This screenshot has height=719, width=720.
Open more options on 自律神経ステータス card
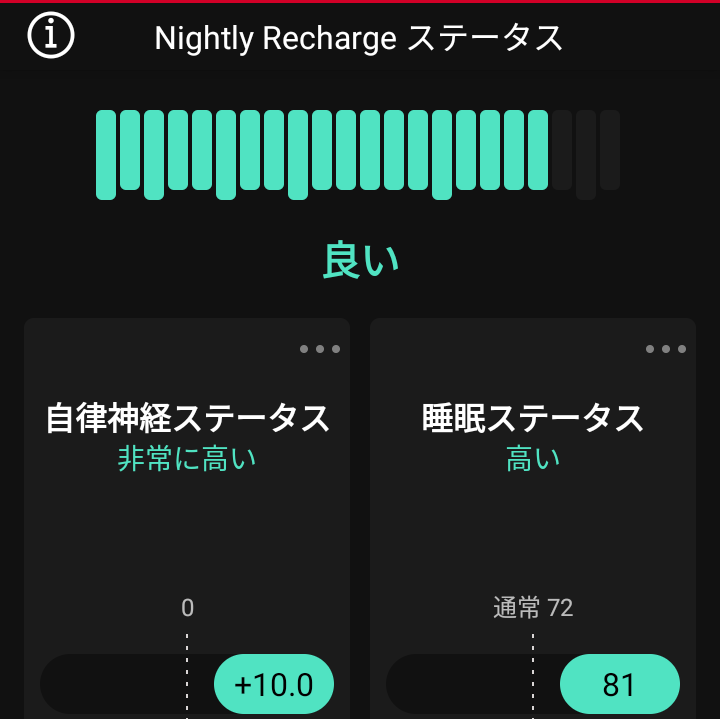coord(320,349)
